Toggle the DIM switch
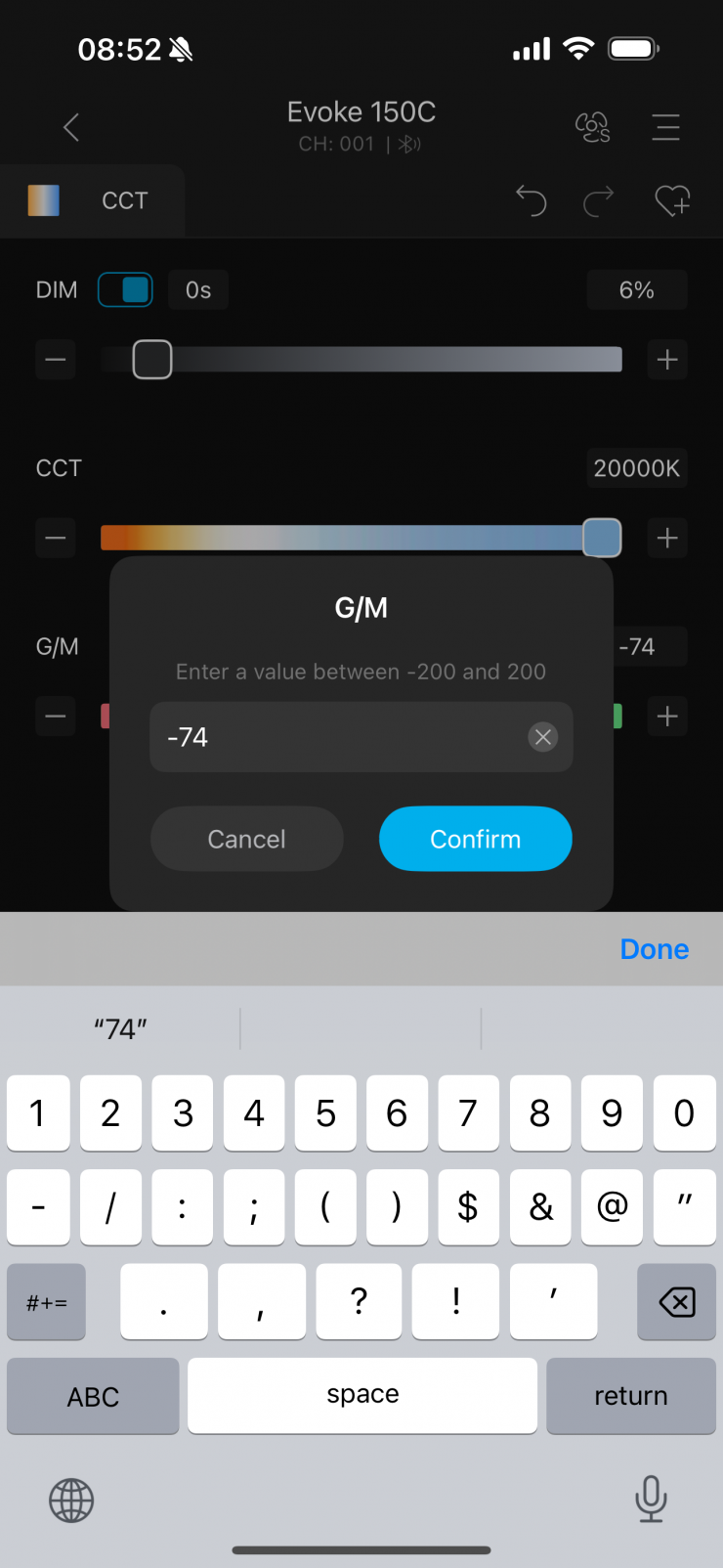The width and height of the screenshot is (723, 1568). 125,290
